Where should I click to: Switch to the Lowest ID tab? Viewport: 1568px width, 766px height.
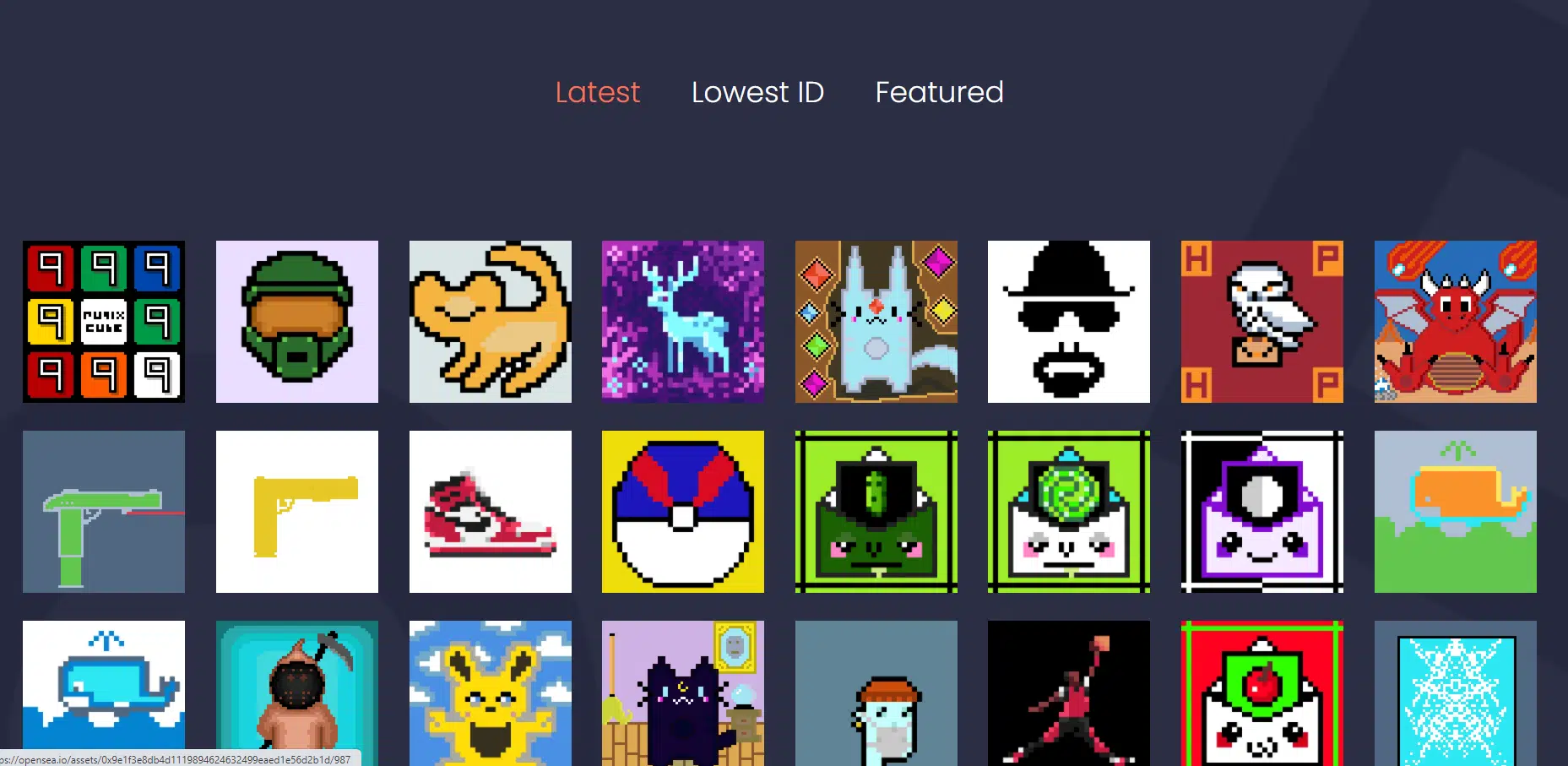pos(757,92)
